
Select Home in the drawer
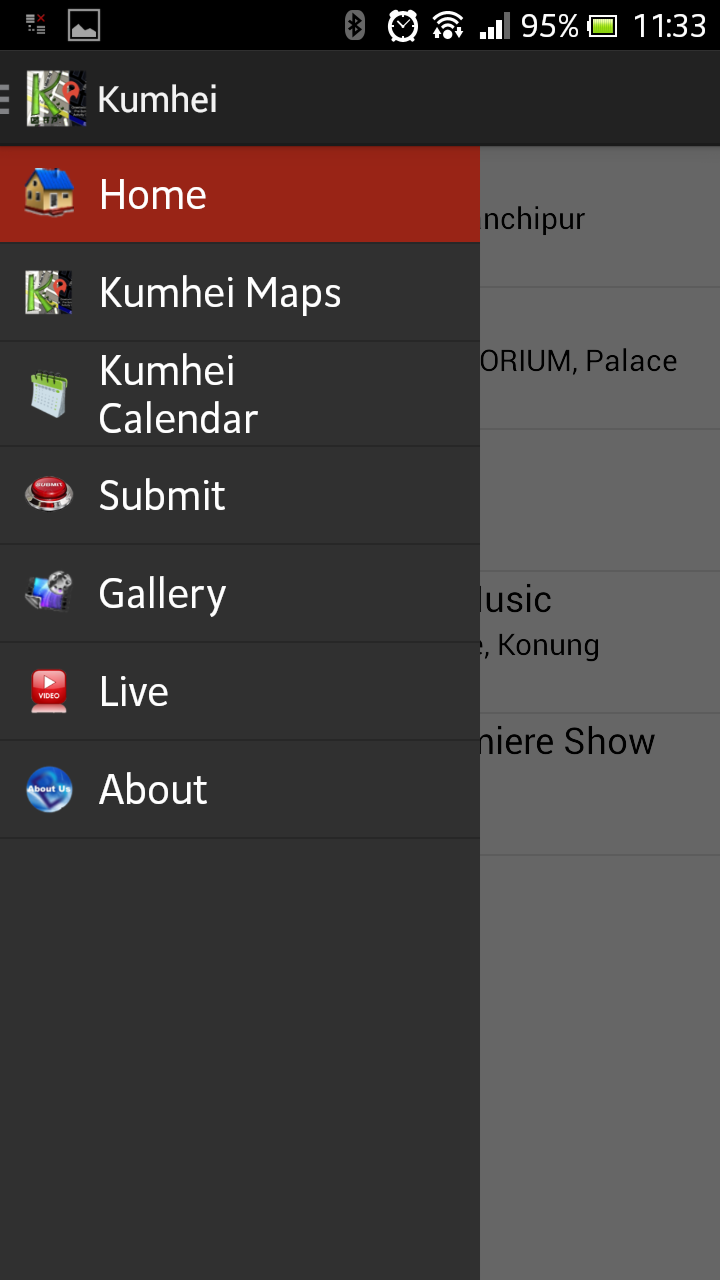[x=240, y=195]
